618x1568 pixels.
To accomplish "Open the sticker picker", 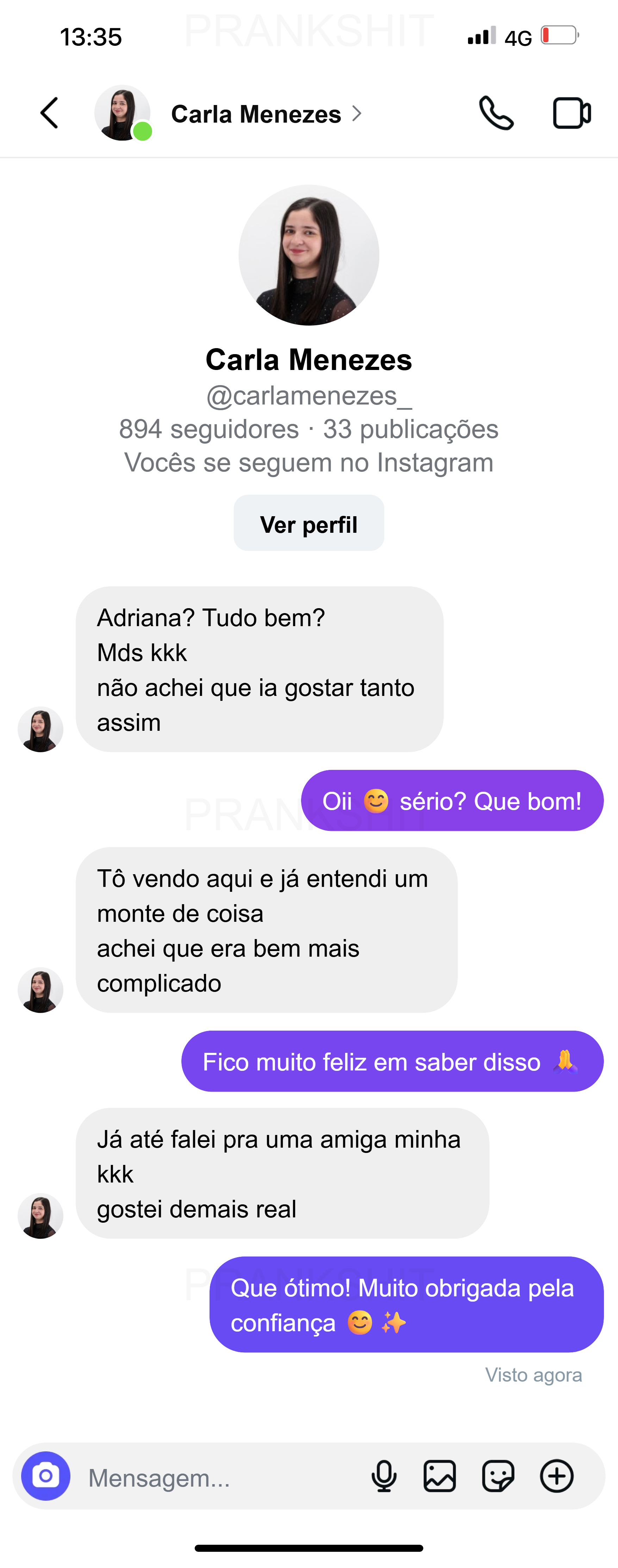I will point(498,1476).
